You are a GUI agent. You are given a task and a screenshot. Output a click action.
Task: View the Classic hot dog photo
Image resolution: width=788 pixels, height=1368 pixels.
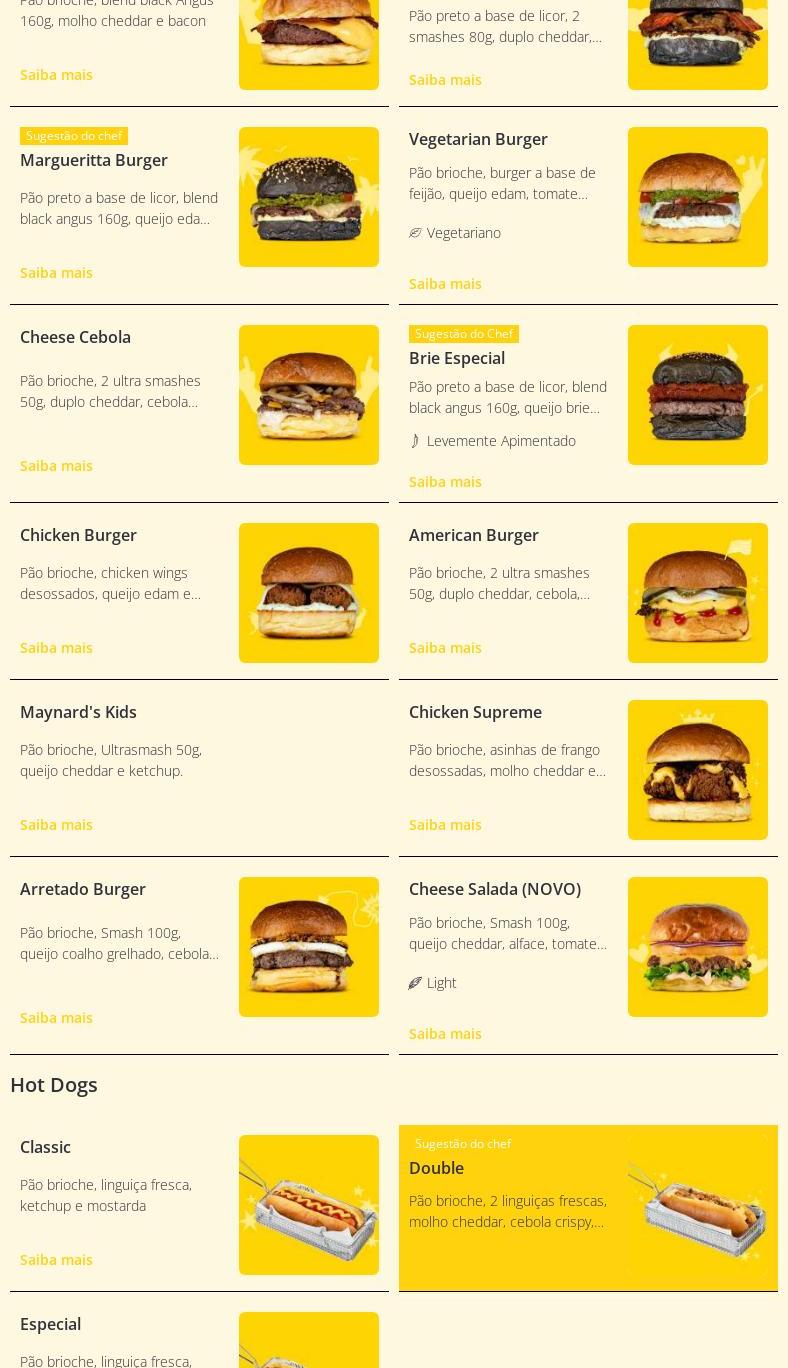pyautogui.click(x=309, y=1205)
